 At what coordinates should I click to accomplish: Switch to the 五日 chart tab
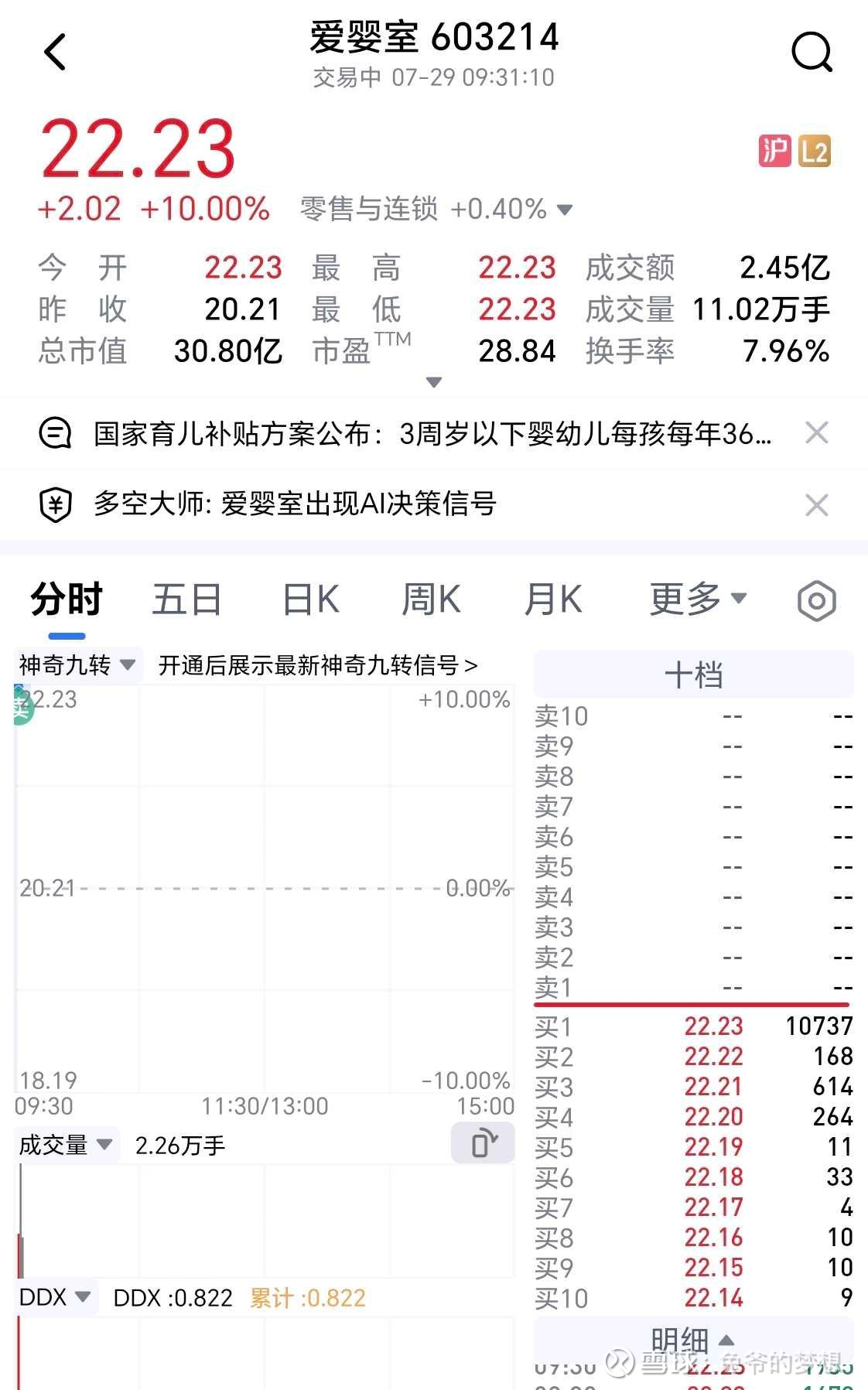[187, 599]
